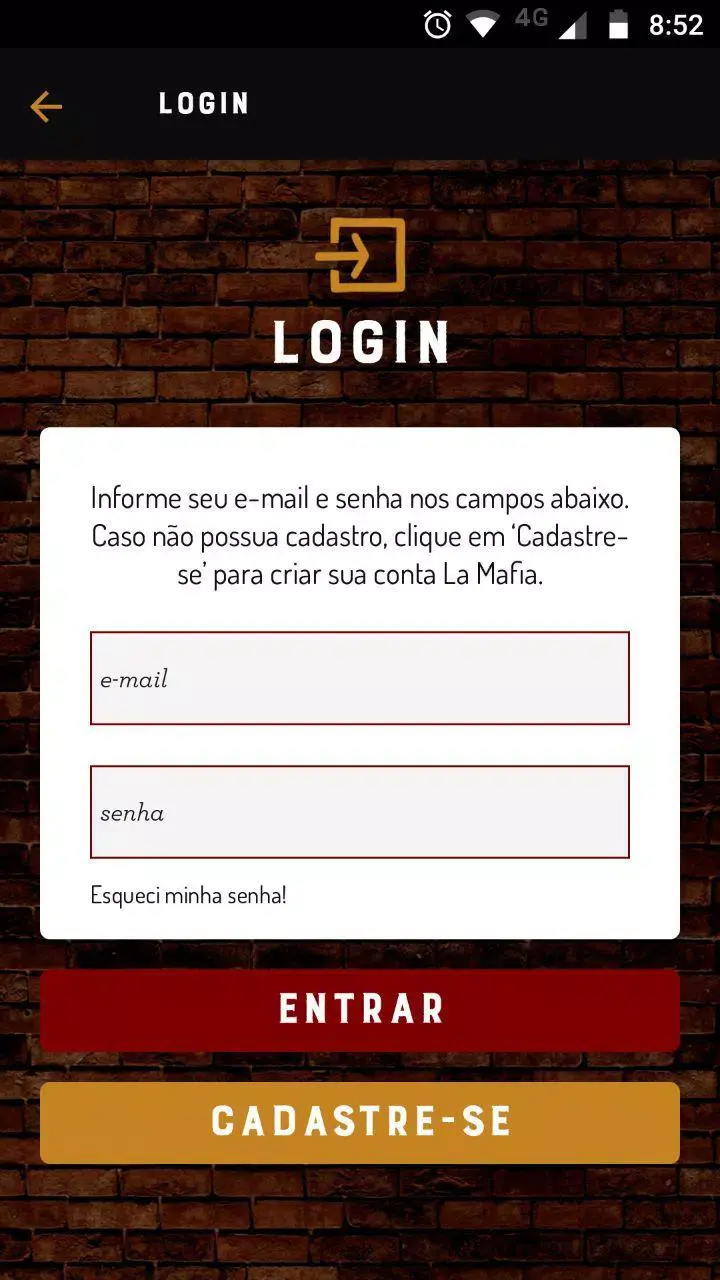The height and width of the screenshot is (1280, 720).
Task: Tap the back arrow in the header
Action: [x=46, y=105]
